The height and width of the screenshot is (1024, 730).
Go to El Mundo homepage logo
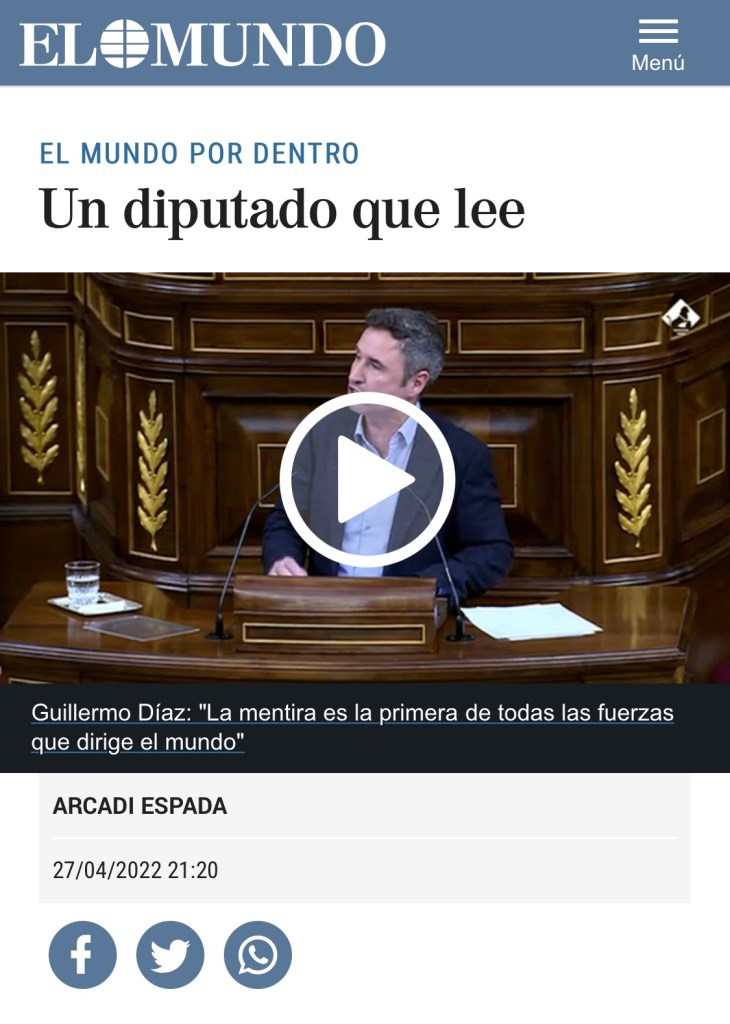(203, 44)
